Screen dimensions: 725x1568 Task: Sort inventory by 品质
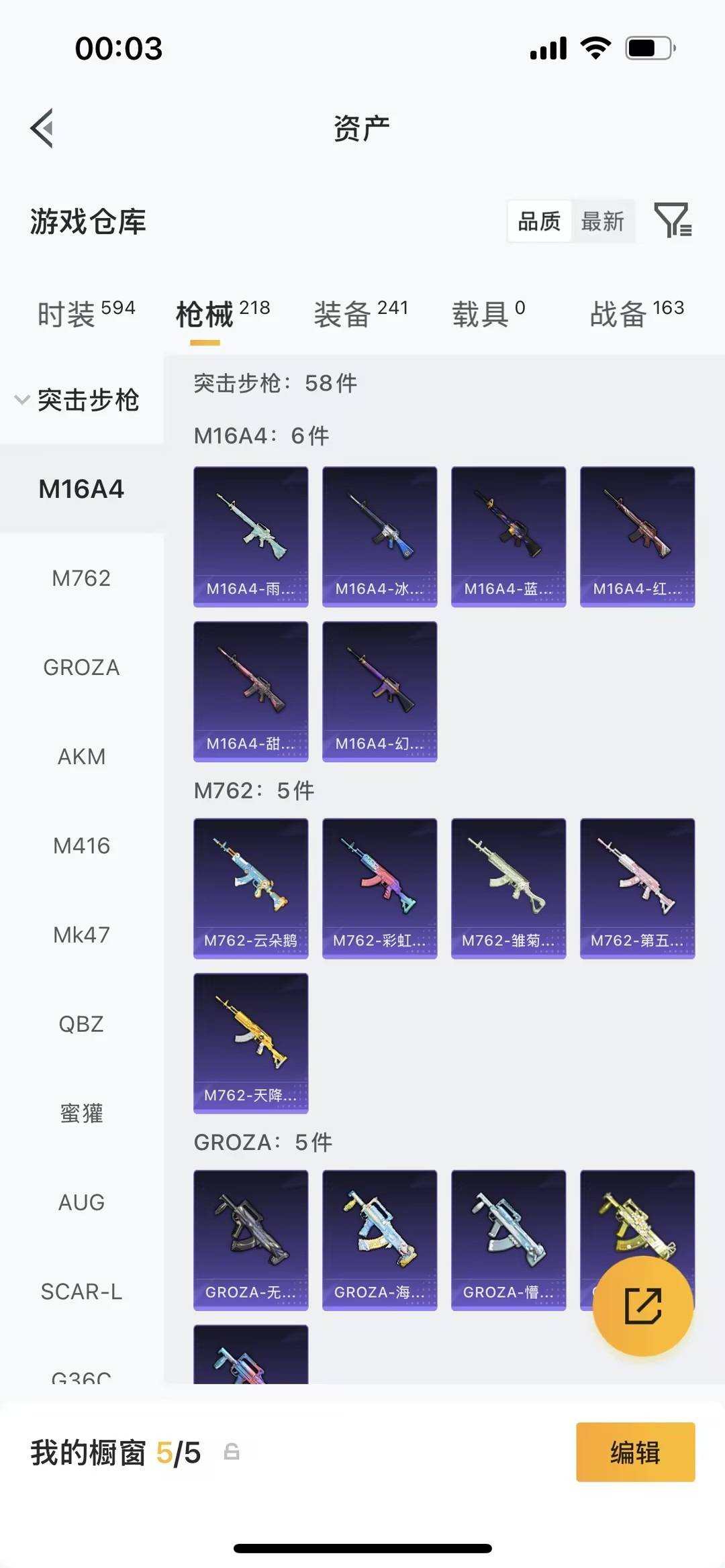(539, 221)
